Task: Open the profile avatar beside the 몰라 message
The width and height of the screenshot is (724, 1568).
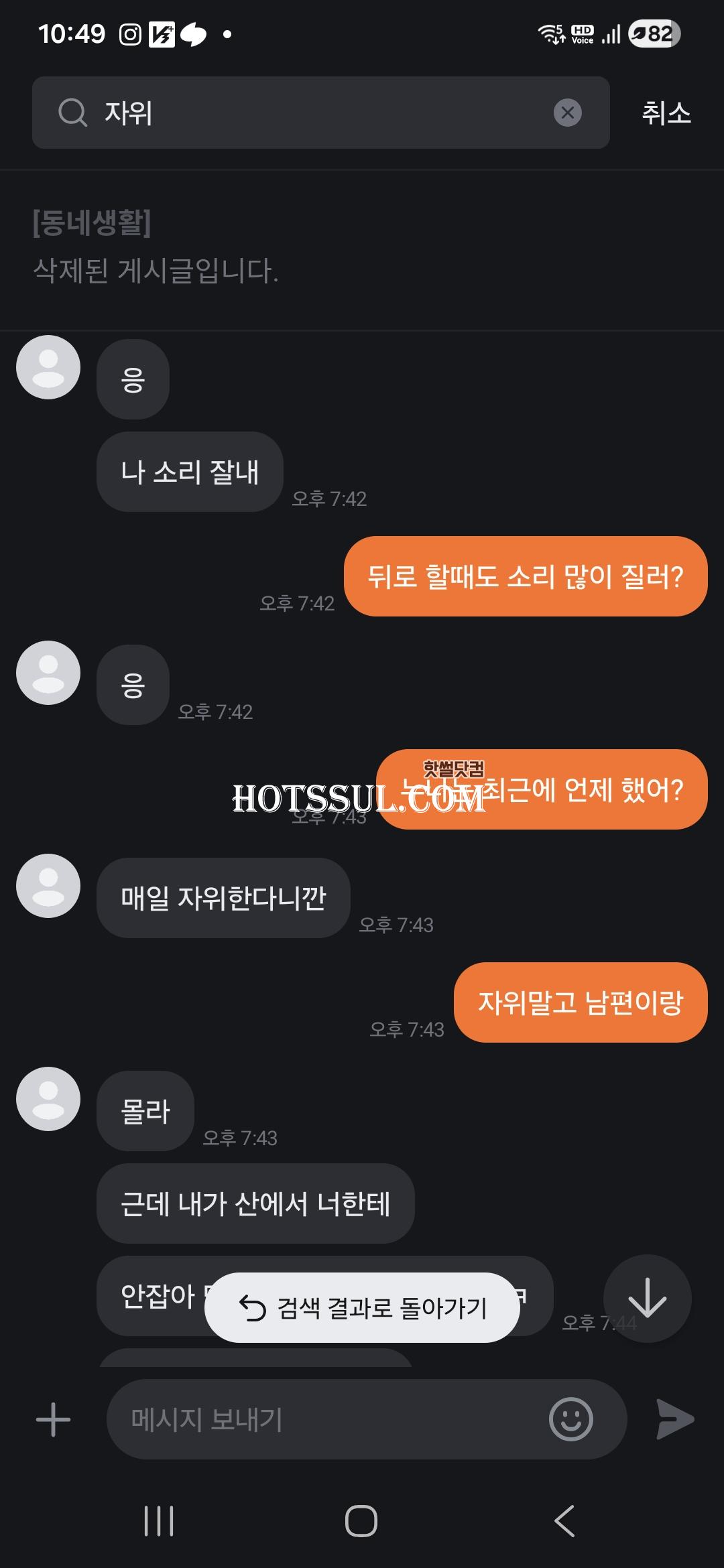Action: coord(48,1099)
